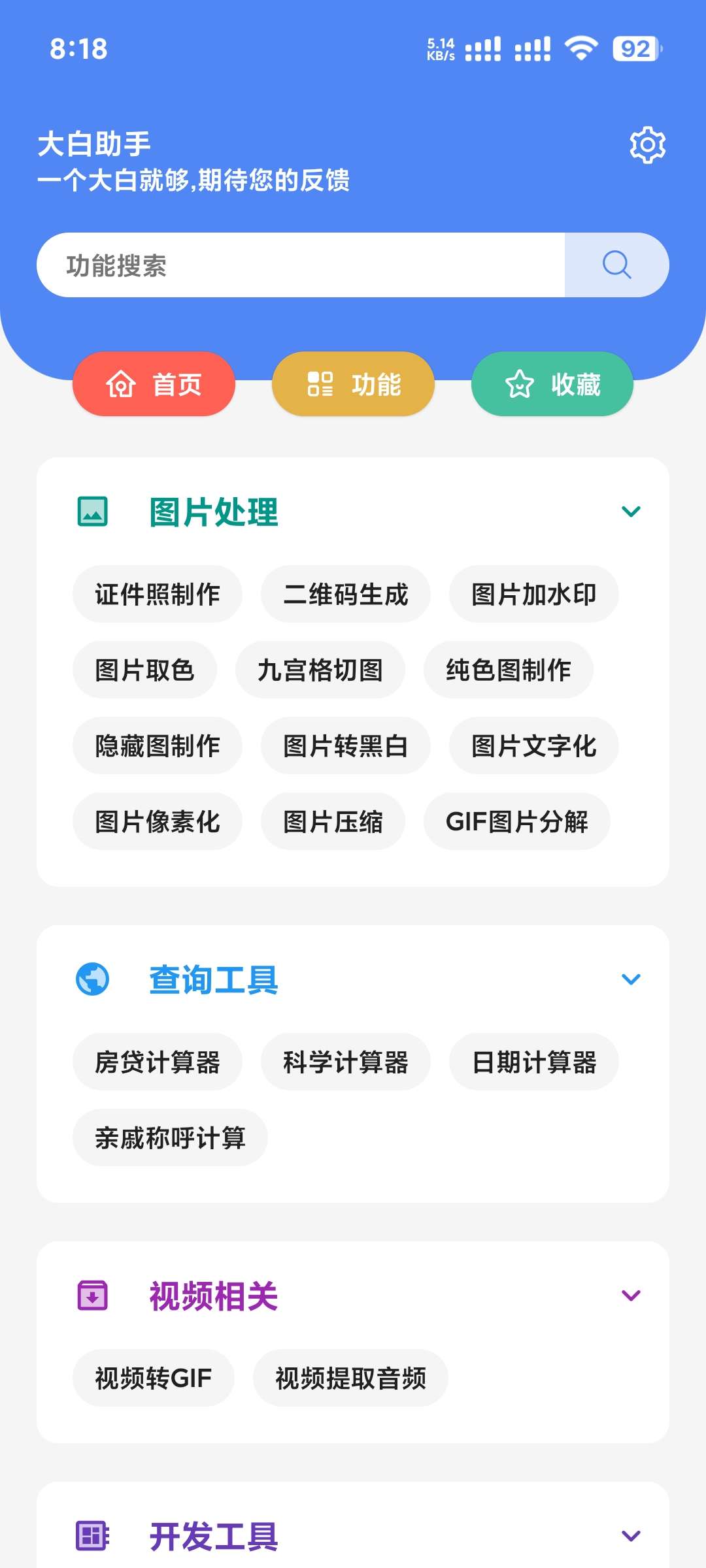
Task: Open the 收藏 favorites tab
Action: tap(552, 384)
